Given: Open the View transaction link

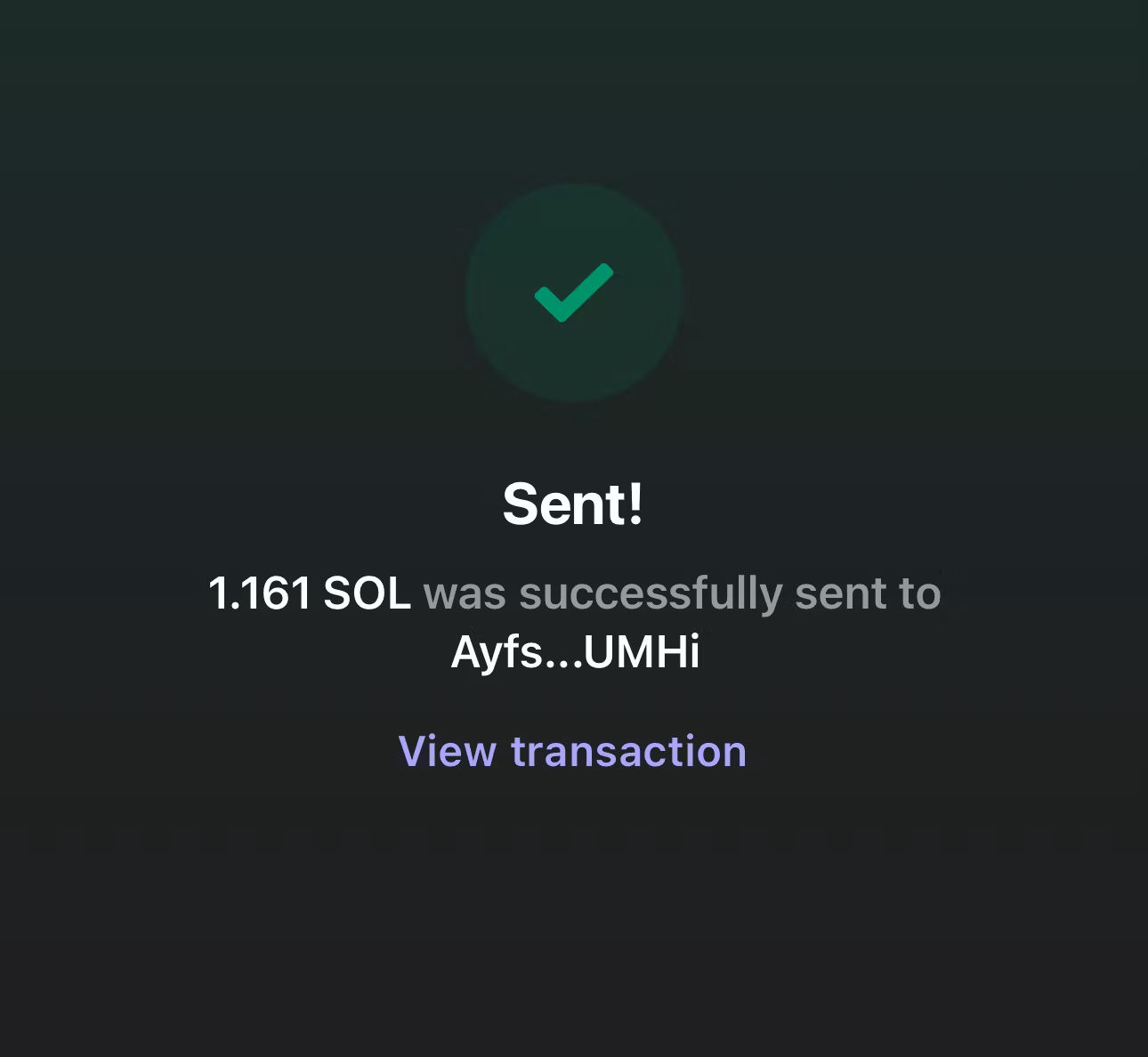Looking at the screenshot, I should 572,751.
